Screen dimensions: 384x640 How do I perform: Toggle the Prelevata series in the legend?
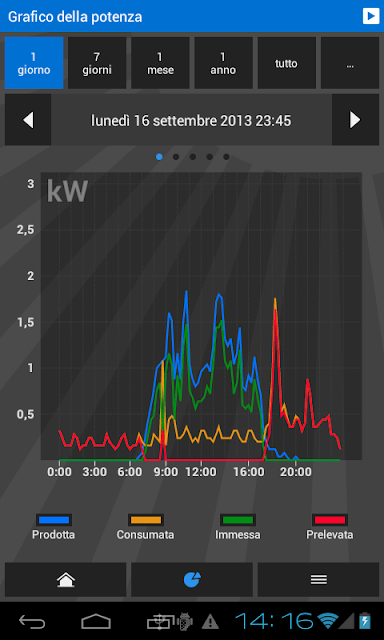point(330,527)
